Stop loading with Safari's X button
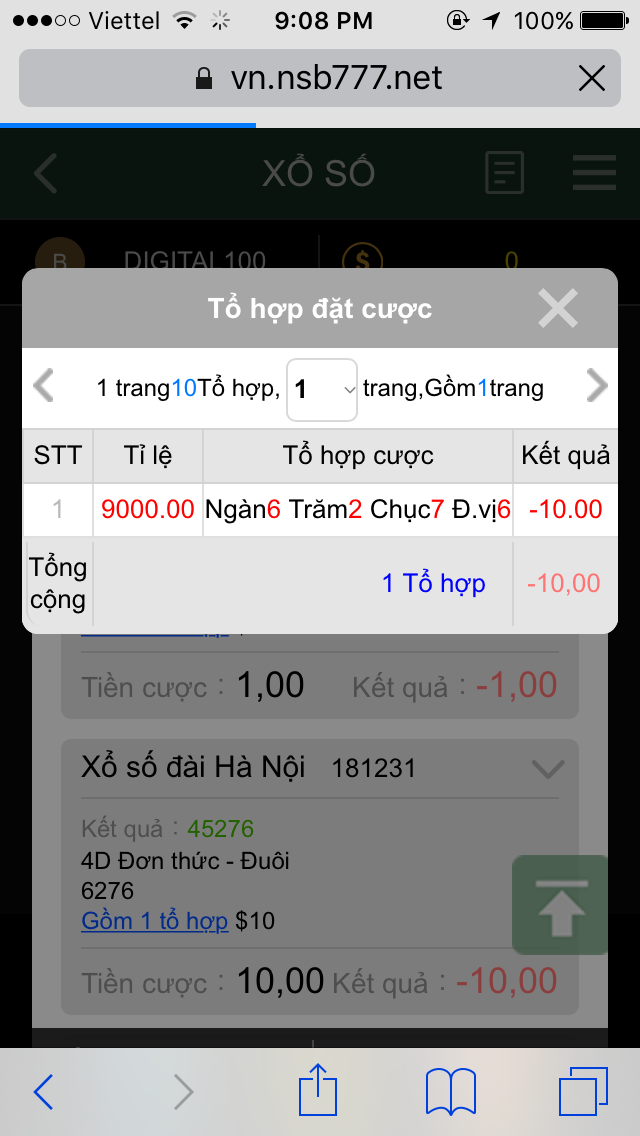 pos(591,78)
